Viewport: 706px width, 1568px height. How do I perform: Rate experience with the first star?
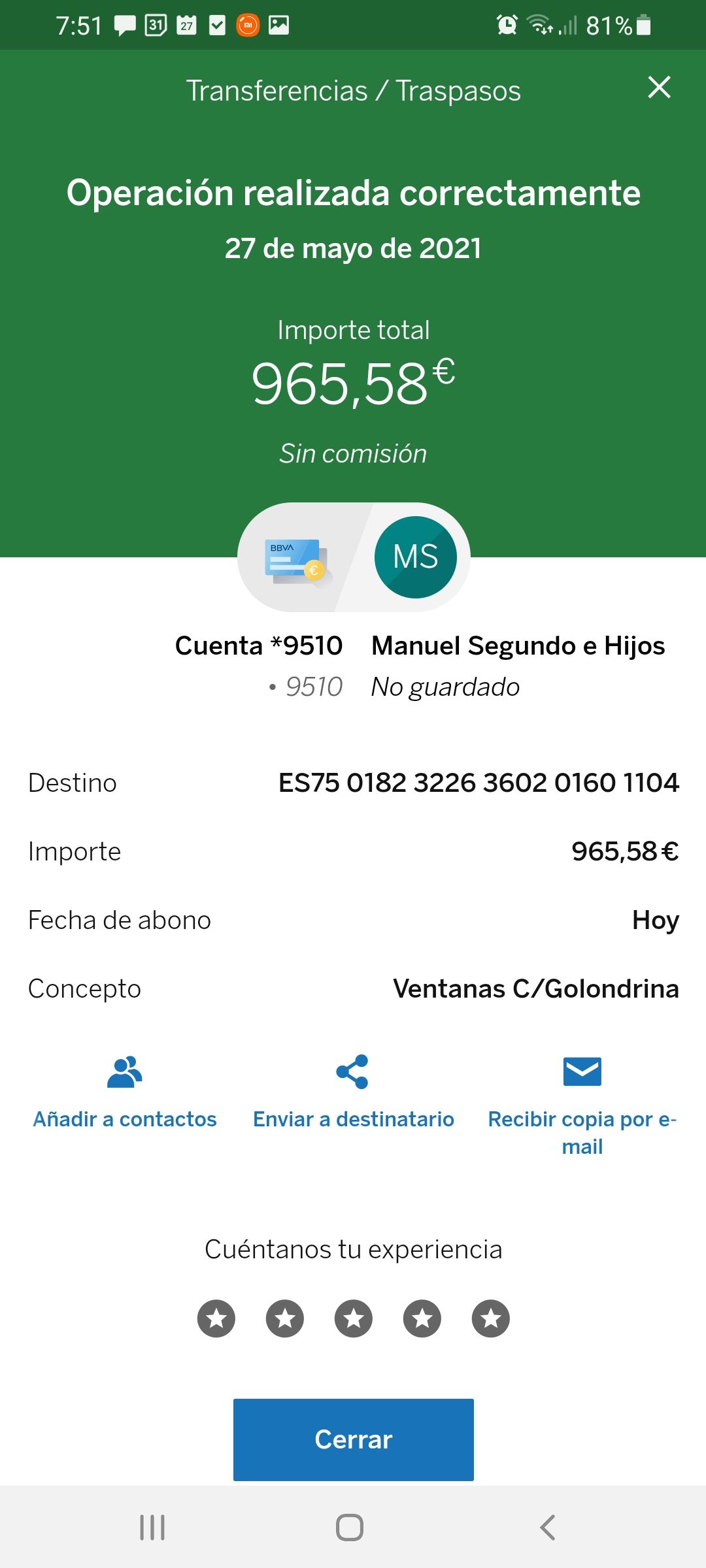(x=216, y=1318)
